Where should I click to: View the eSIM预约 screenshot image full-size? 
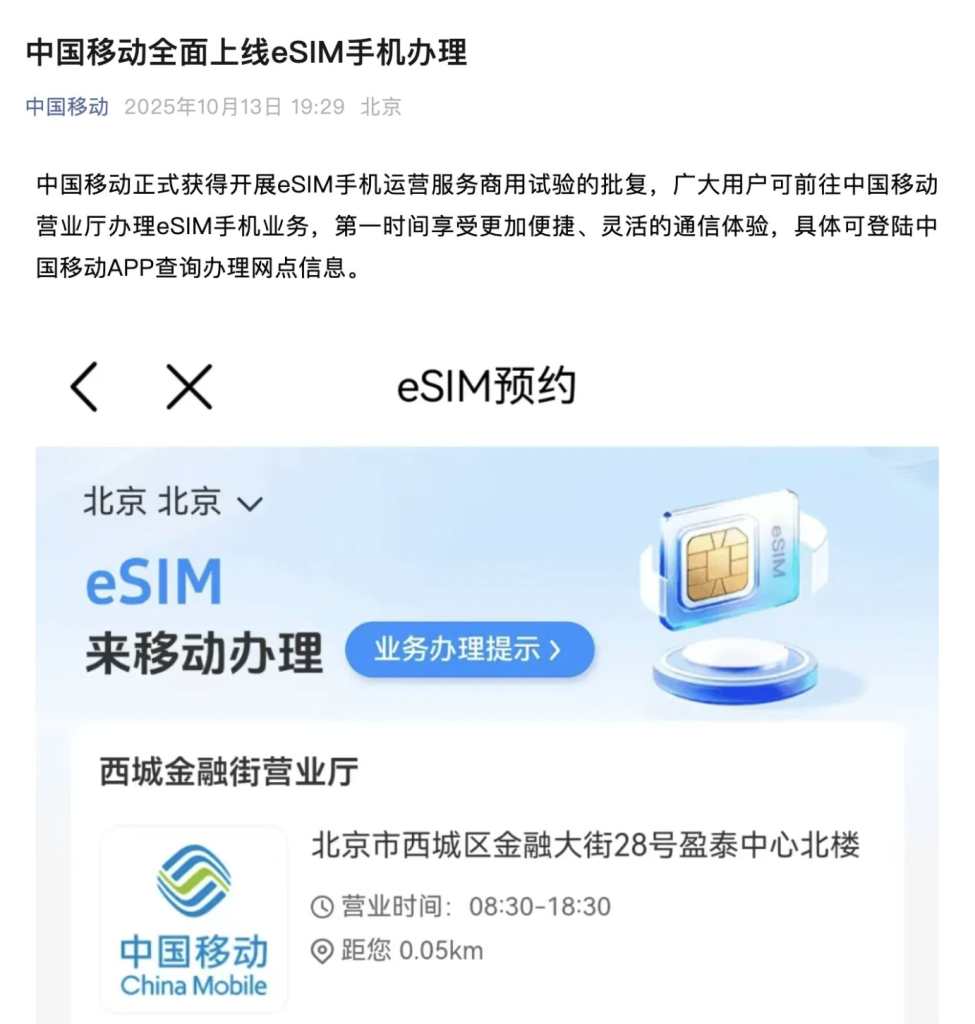click(x=487, y=680)
